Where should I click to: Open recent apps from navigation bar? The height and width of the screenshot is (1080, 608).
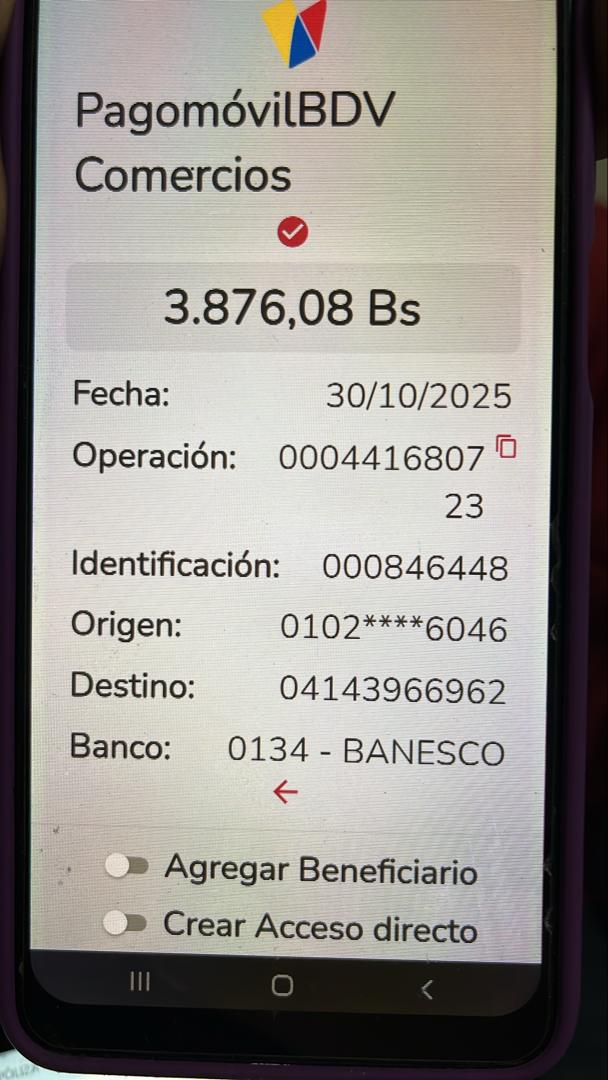[140, 983]
